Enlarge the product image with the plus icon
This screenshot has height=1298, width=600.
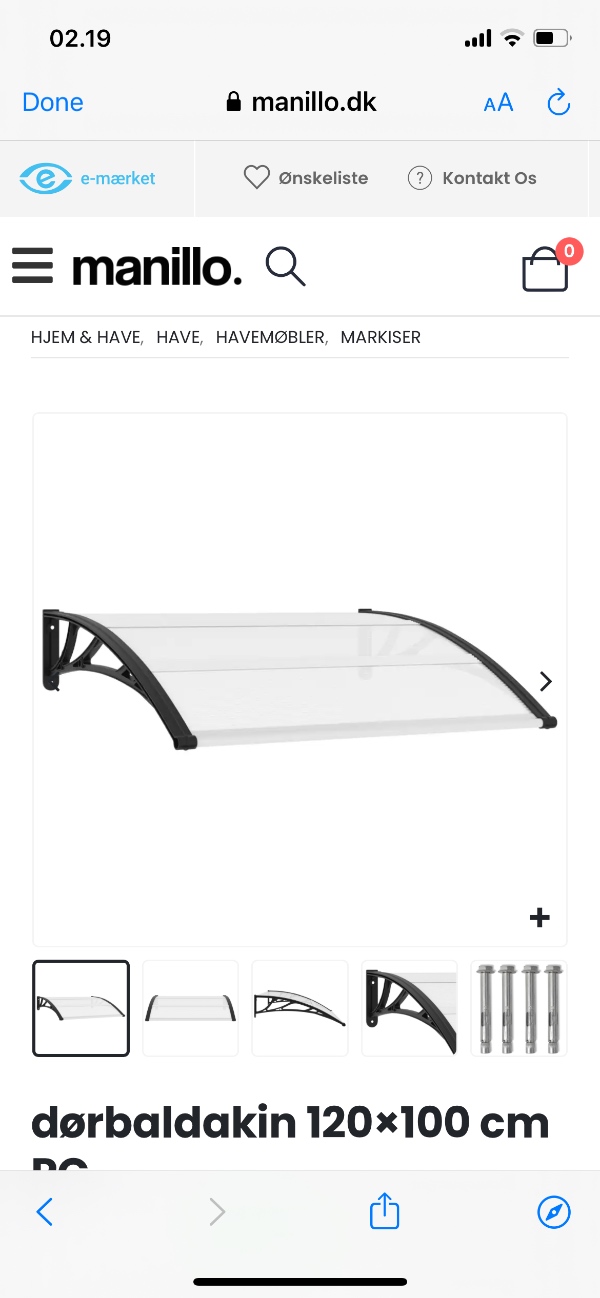[539, 918]
